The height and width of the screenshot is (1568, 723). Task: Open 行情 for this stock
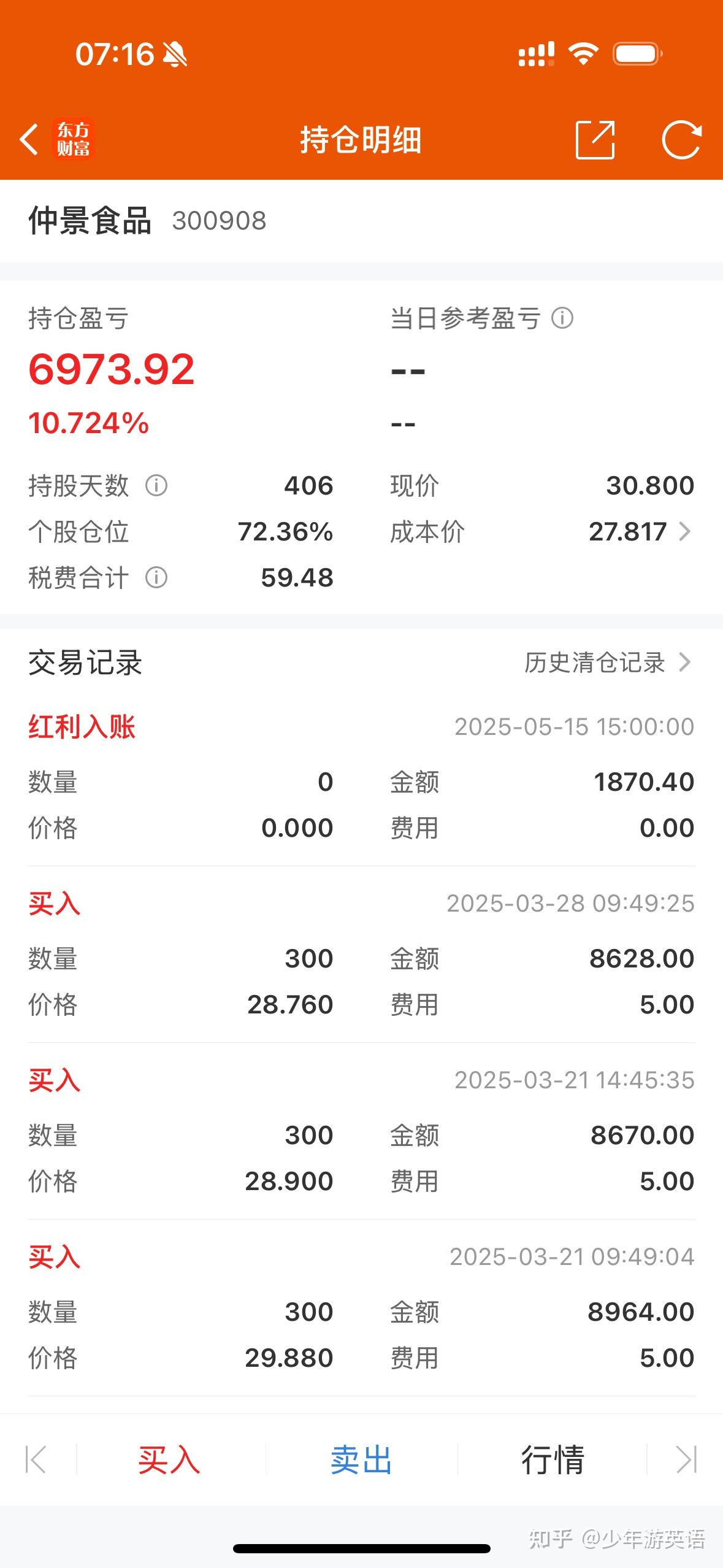553,1459
